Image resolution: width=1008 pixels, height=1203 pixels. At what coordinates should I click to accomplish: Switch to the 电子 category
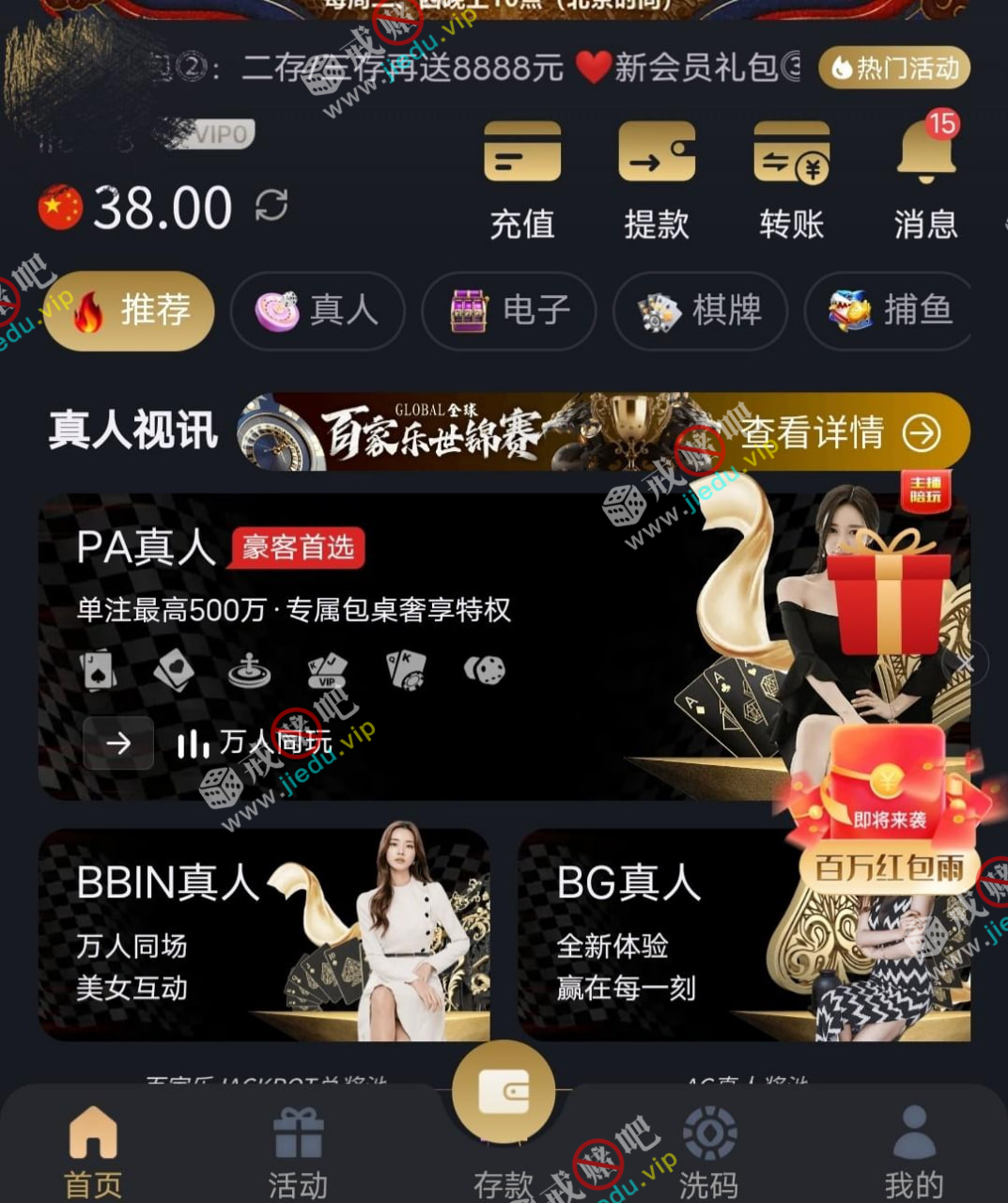pos(509,311)
